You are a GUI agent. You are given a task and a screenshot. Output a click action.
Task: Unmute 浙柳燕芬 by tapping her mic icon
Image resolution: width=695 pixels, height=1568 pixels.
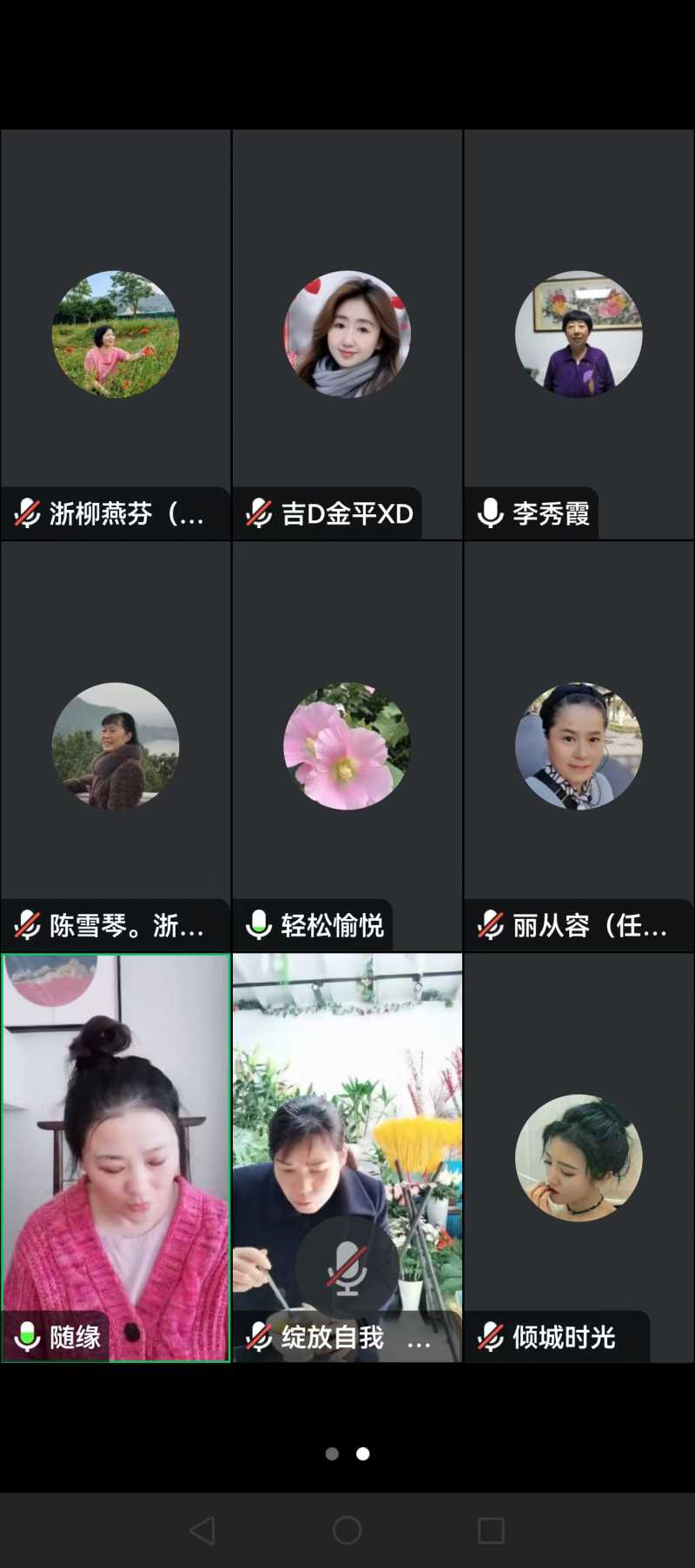(28, 513)
